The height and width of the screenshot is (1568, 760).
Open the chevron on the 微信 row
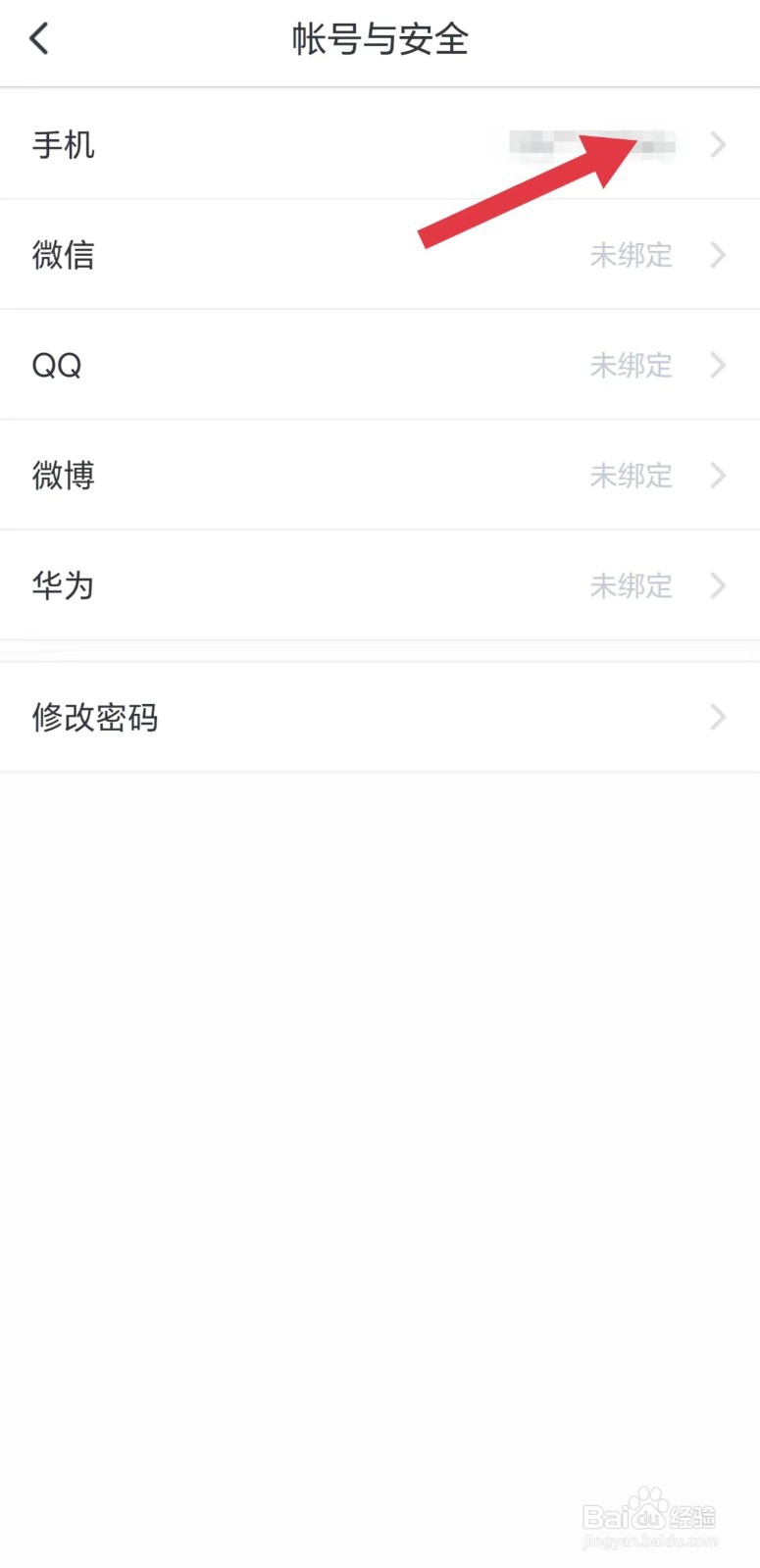point(719,255)
